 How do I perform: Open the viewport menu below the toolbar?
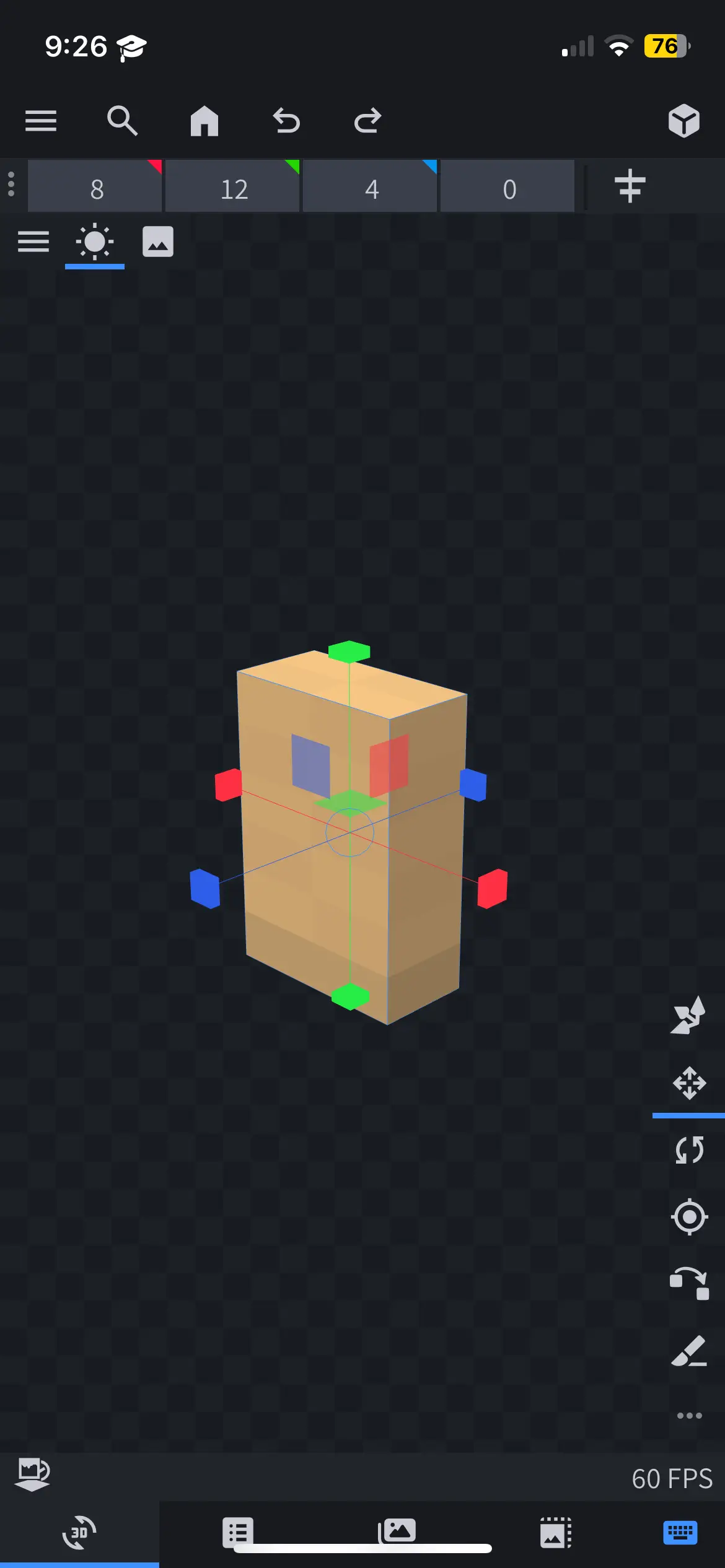pos(33,242)
